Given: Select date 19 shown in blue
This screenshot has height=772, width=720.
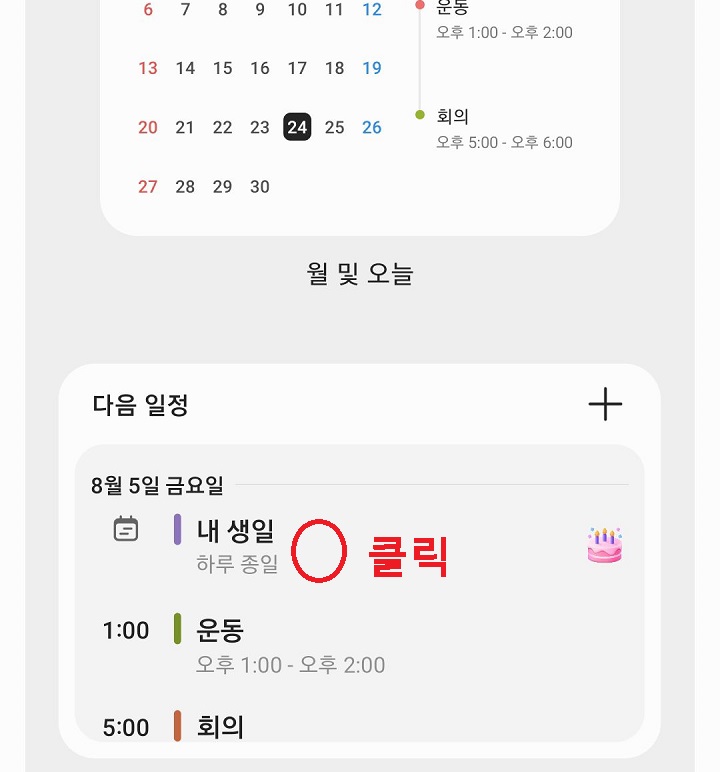Looking at the screenshot, I should coord(371,68).
